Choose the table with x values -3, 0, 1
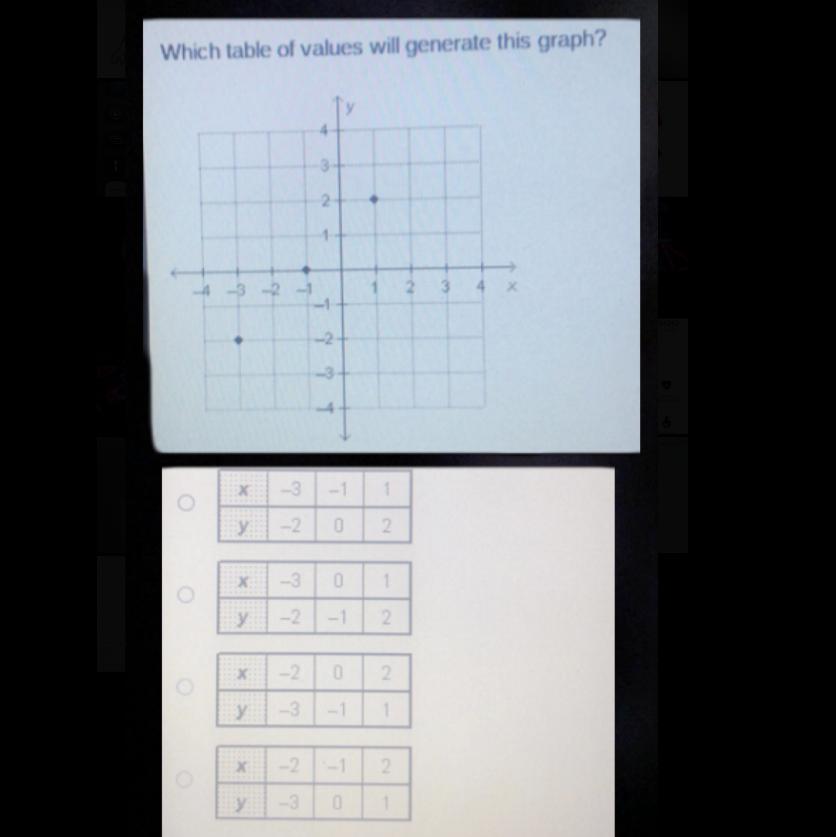This screenshot has width=836, height=837. (186, 595)
